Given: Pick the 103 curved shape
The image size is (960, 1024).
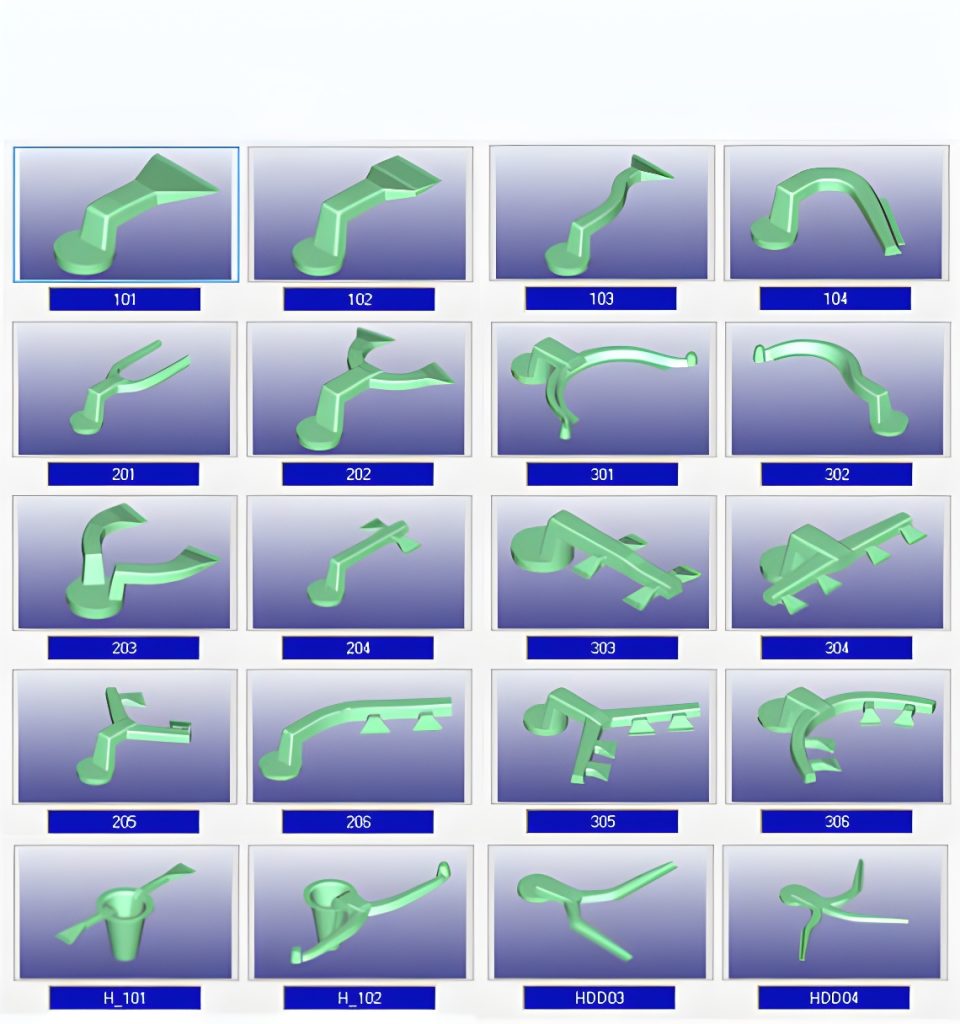Looking at the screenshot, I should (601, 214).
